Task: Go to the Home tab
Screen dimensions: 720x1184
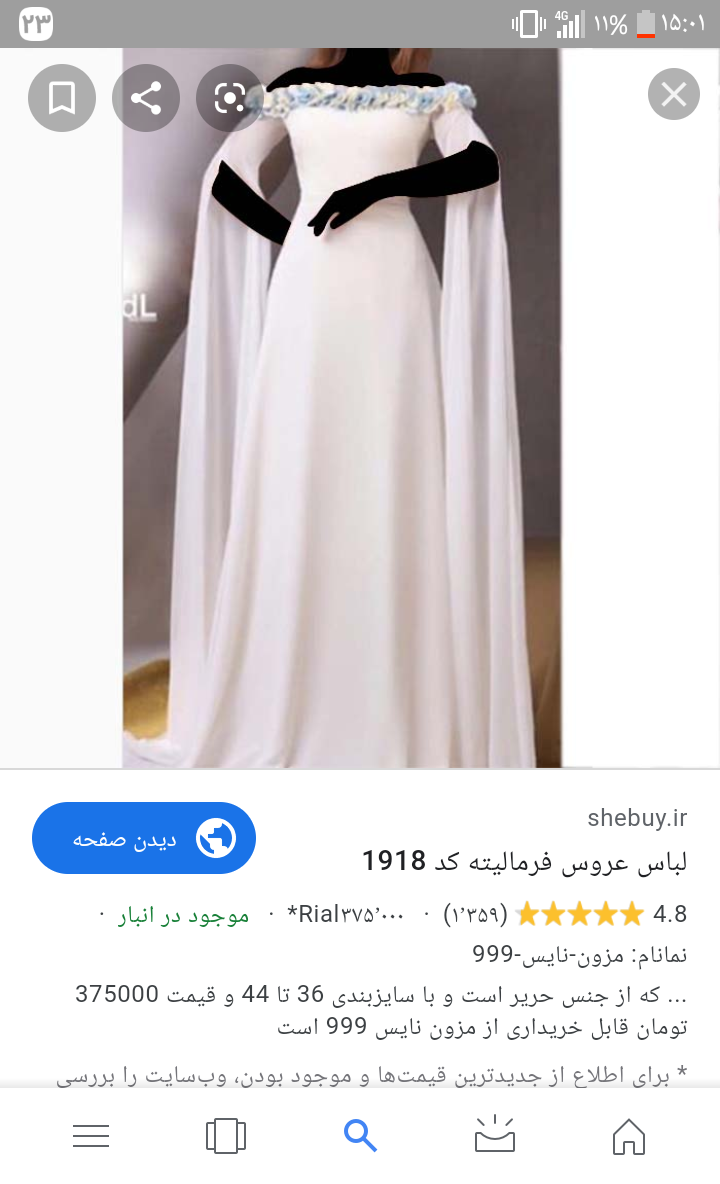Action: [628, 1135]
